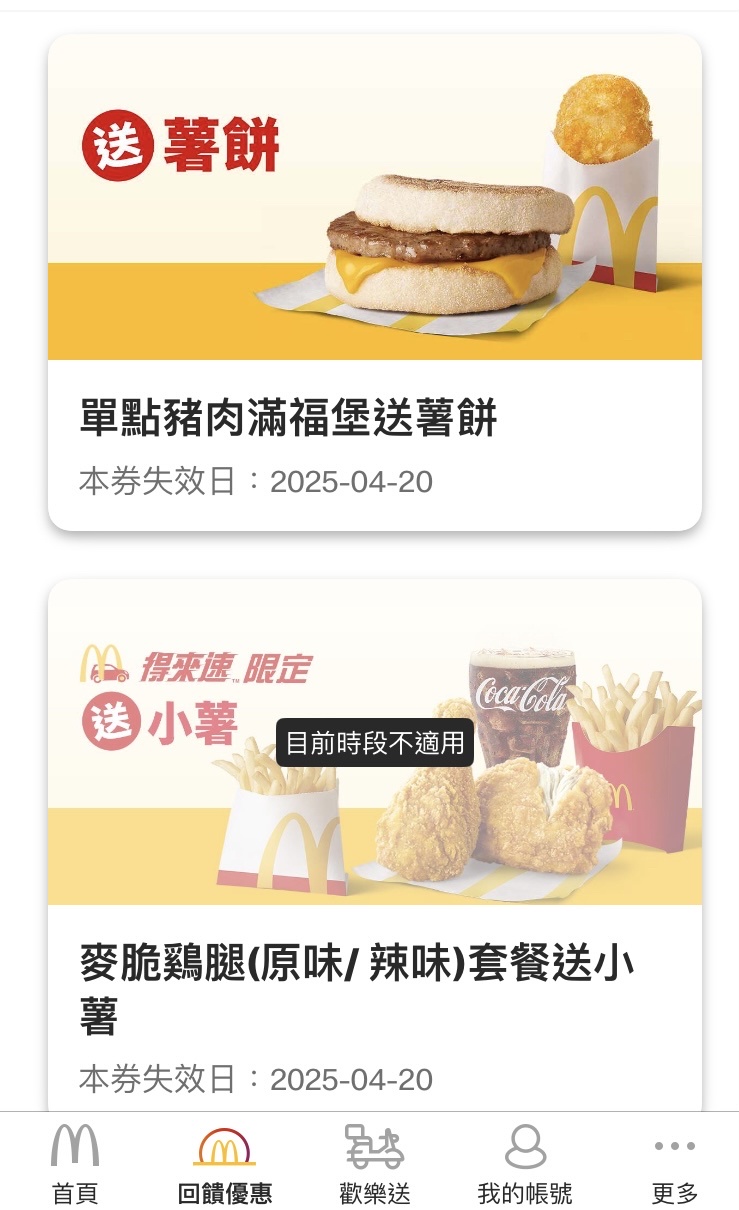Select the 回饋優惠 tab
739x1210 pixels.
[225, 1164]
